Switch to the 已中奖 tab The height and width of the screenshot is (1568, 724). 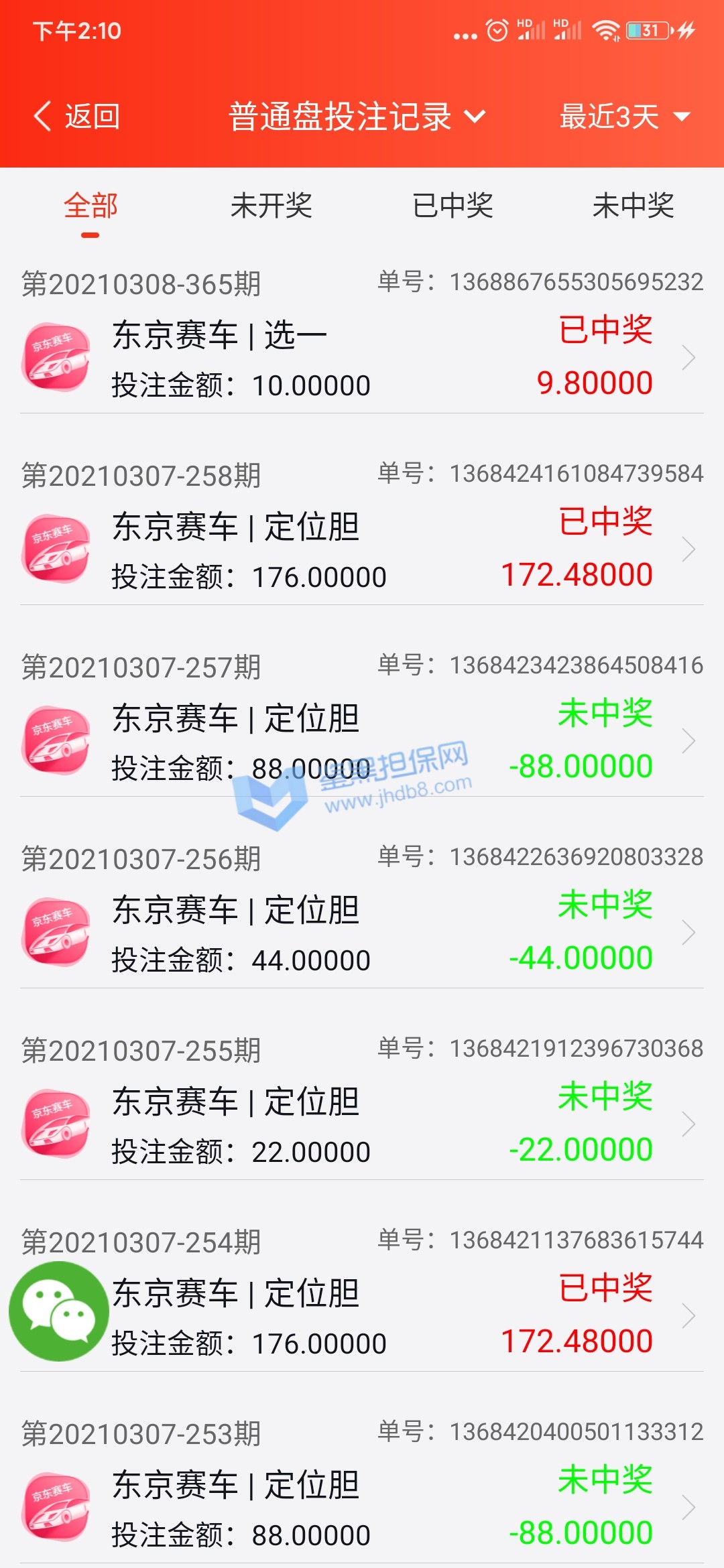[452, 206]
